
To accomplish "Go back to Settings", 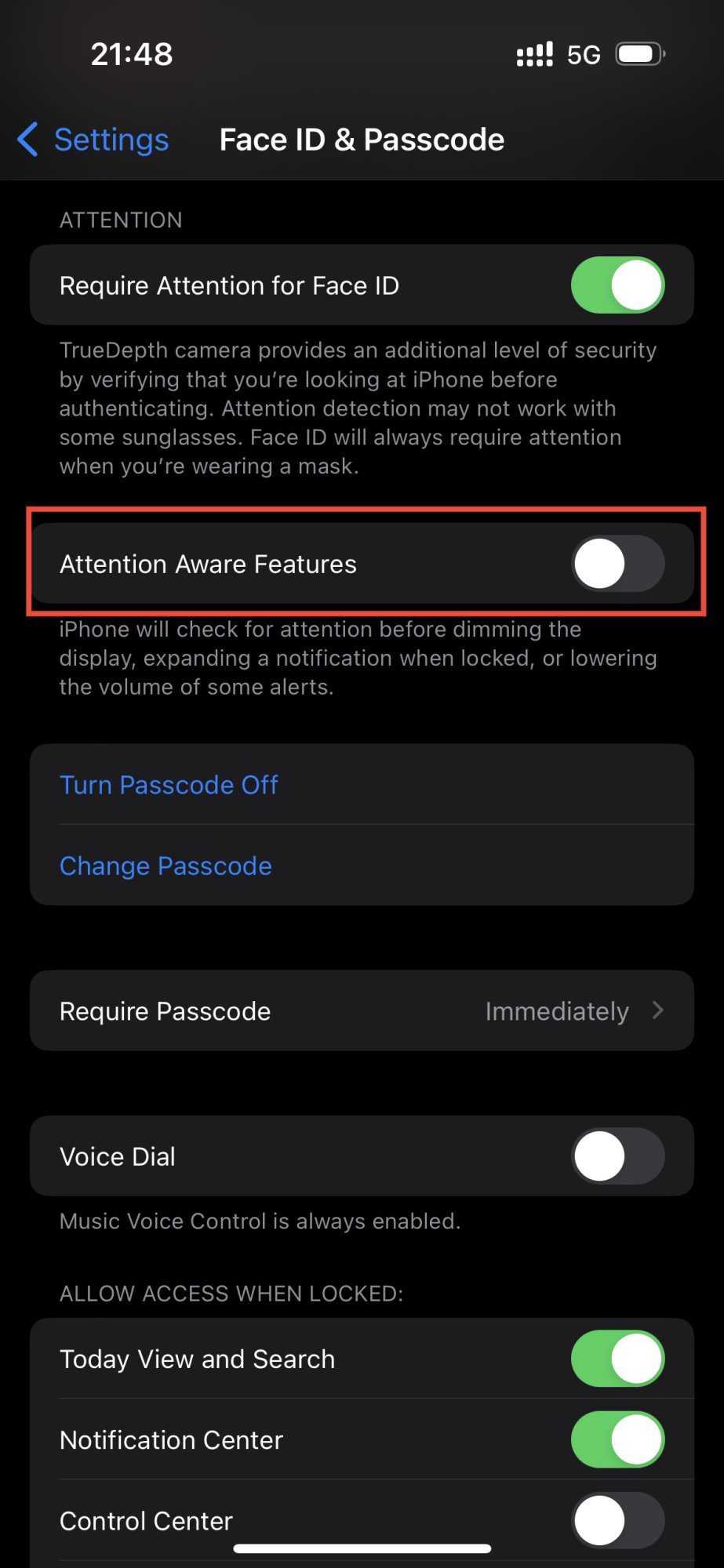I will 94,140.
